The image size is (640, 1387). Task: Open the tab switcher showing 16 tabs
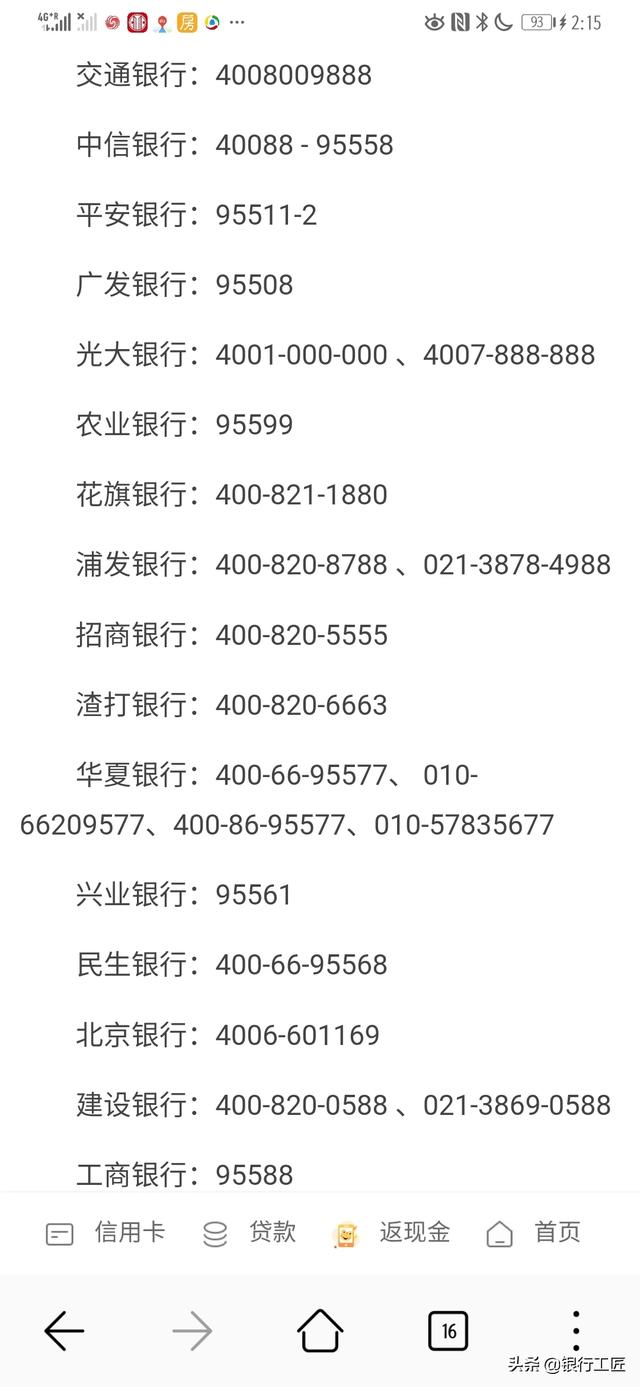[x=448, y=1331]
